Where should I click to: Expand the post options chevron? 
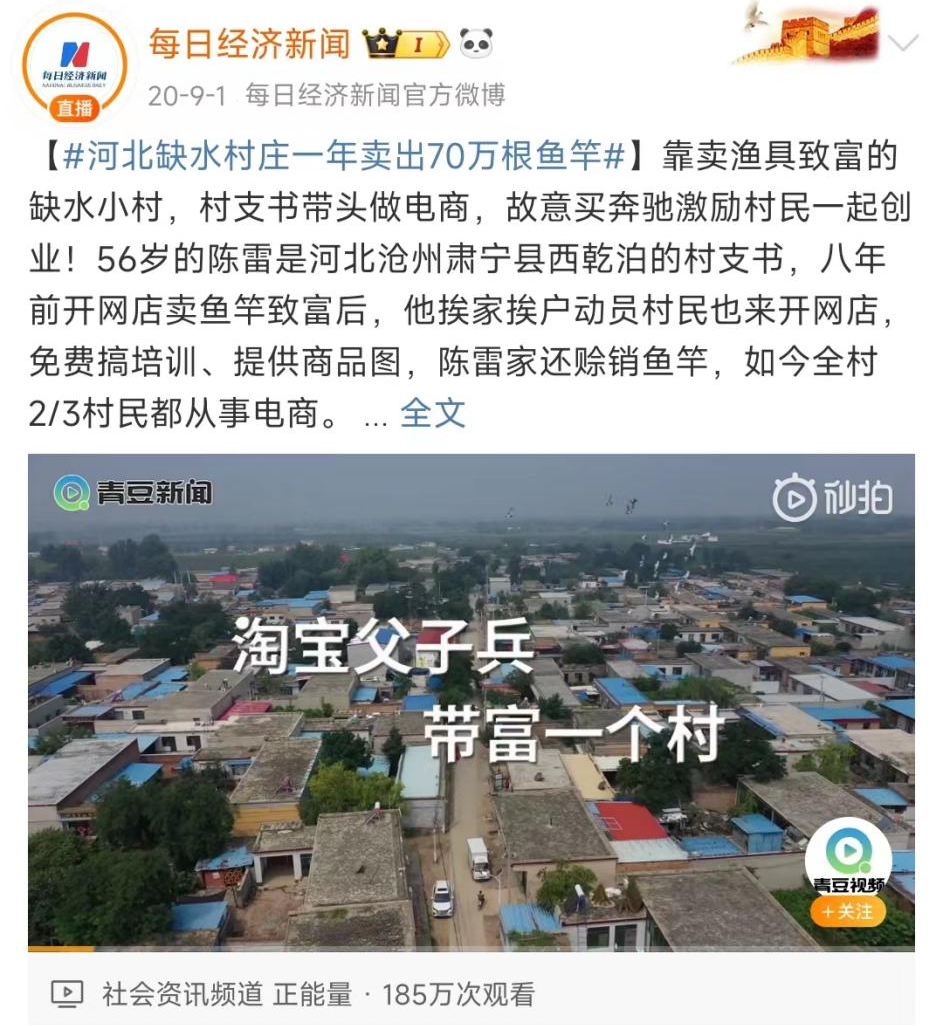tap(903, 44)
